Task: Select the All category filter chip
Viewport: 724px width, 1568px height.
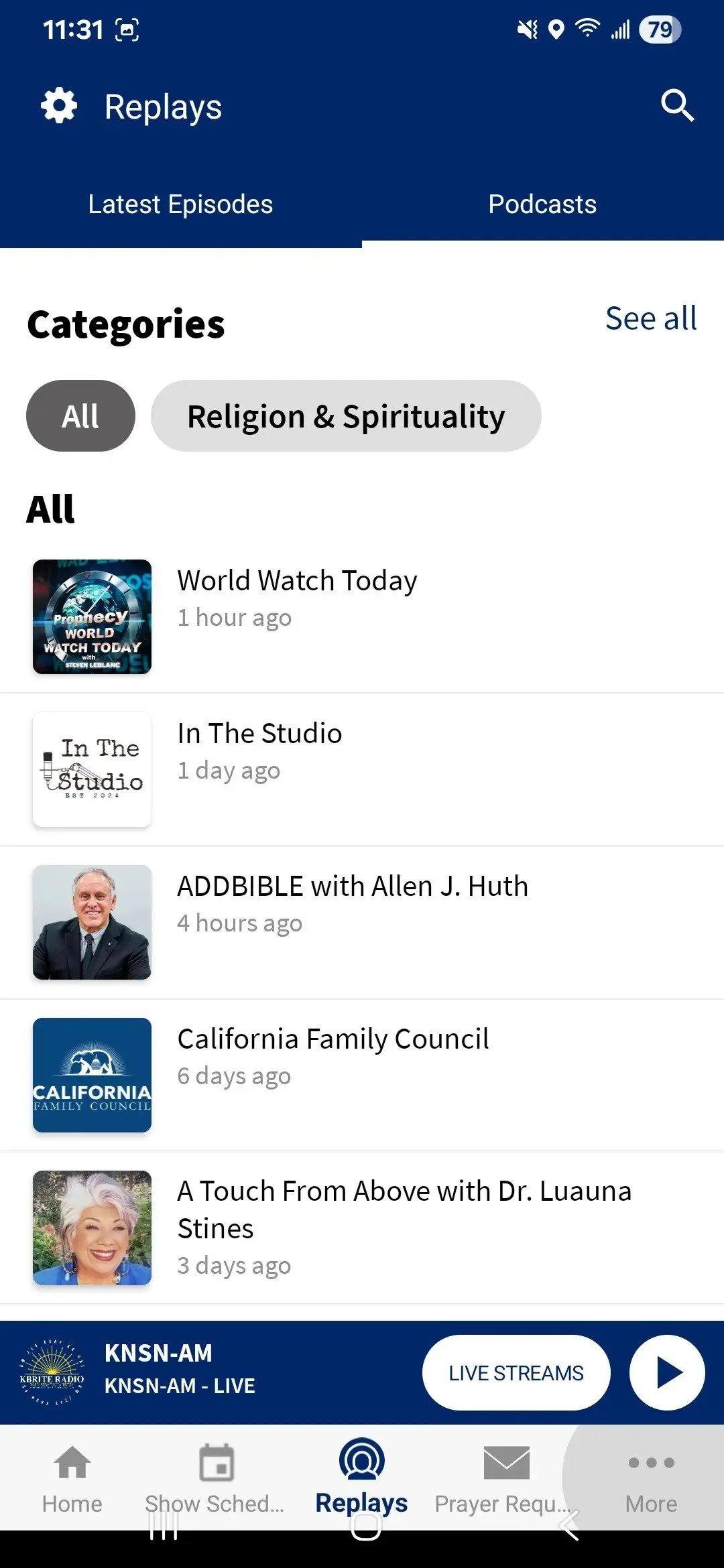Action: coord(80,415)
